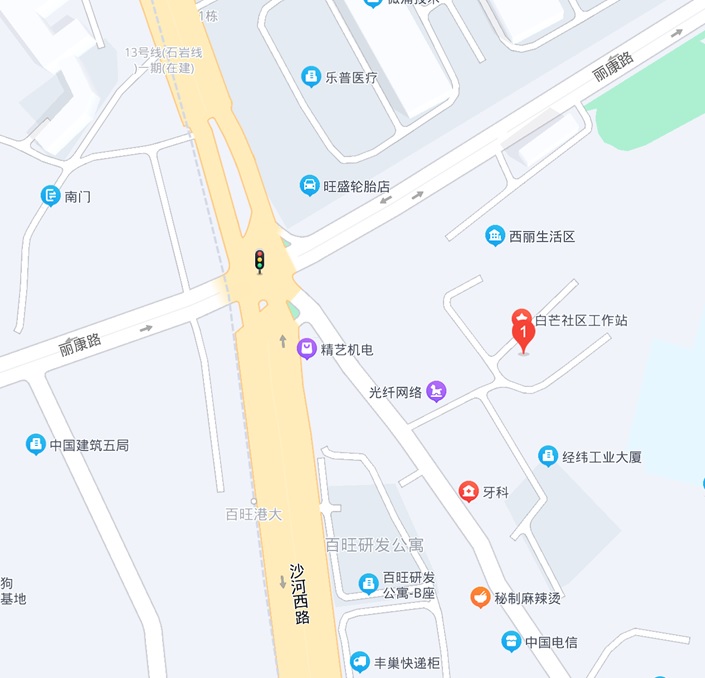Open the 精艺机电 shop marker

308,349
